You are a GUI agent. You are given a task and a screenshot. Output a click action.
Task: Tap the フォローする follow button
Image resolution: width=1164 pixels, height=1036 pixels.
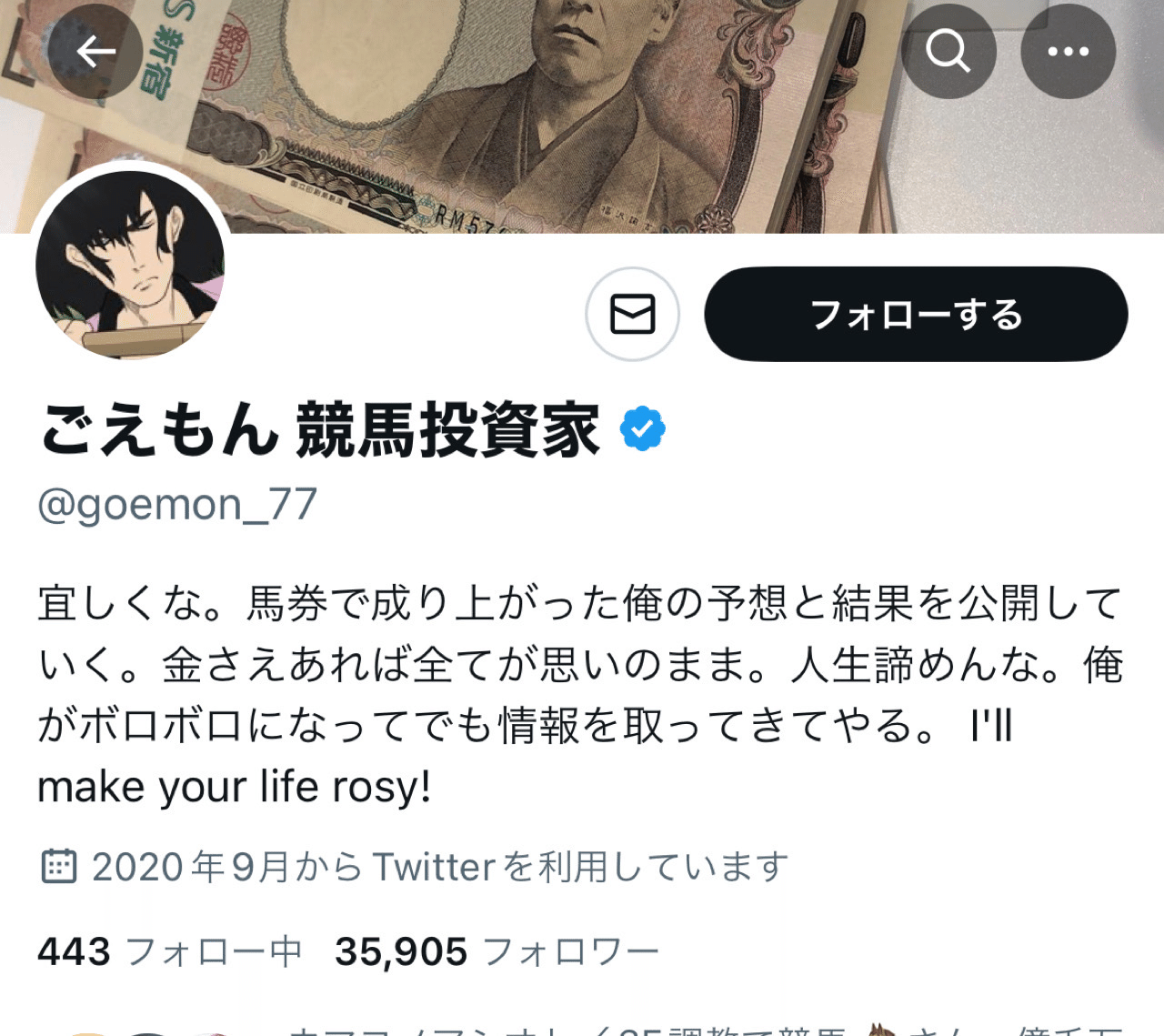click(x=916, y=314)
